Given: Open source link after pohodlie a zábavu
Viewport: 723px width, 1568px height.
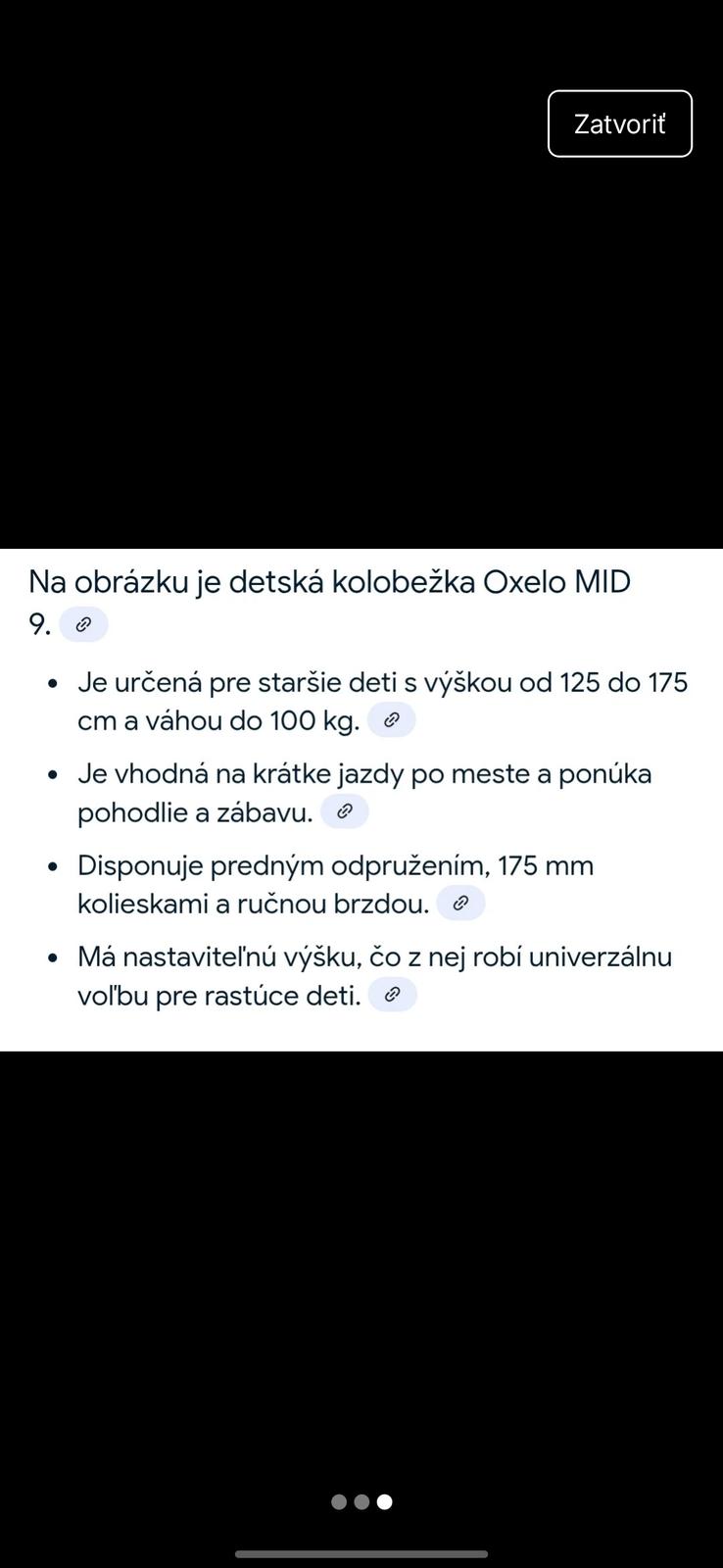Looking at the screenshot, I should [345, 811].
